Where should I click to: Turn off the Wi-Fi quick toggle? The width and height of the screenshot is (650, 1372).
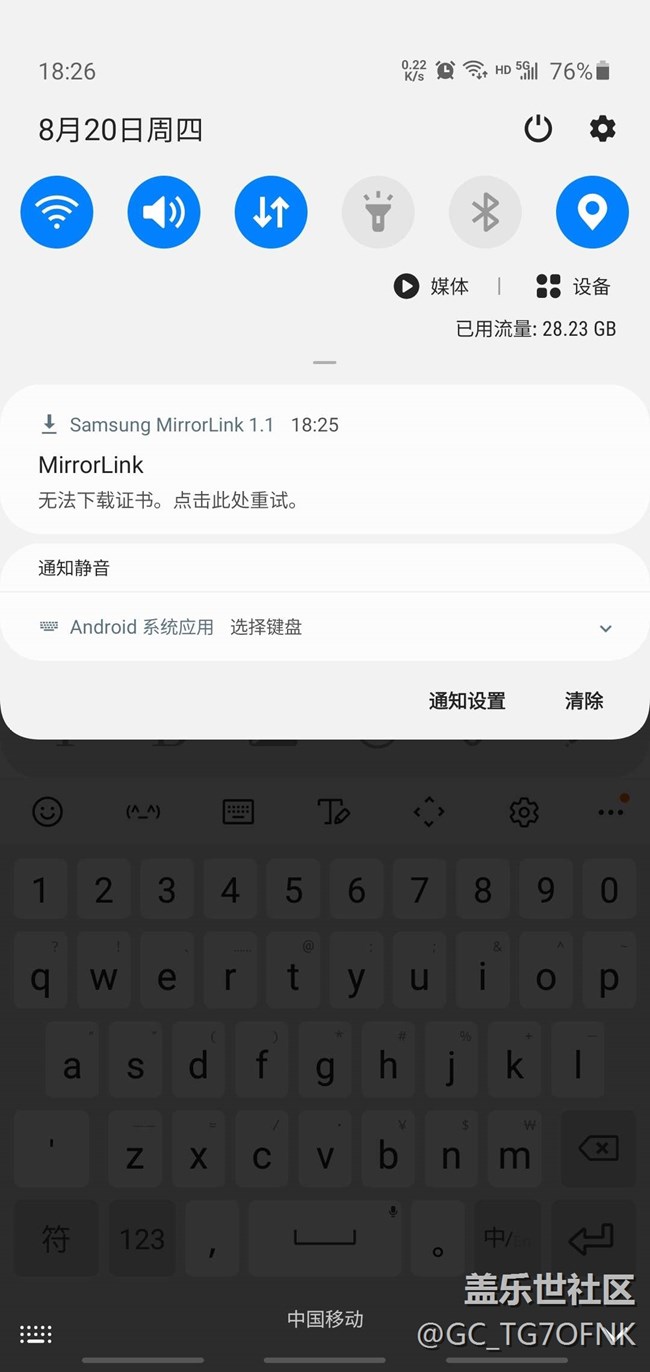point(57,212)
